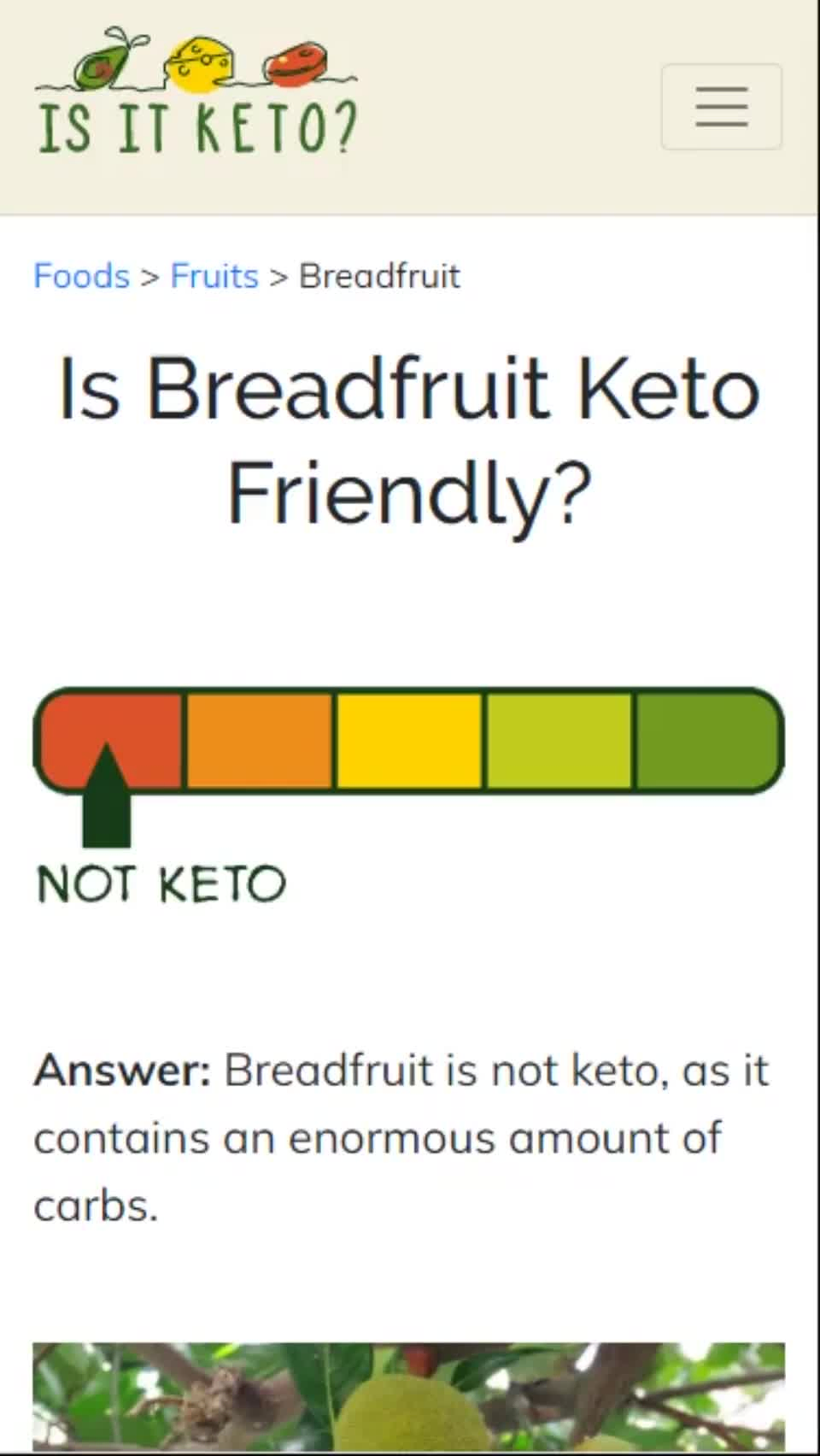Viewport: 820px width, 1456px height.
Task: Tap the Is It Keto? site logo
Action: click(x=196, y=91)
